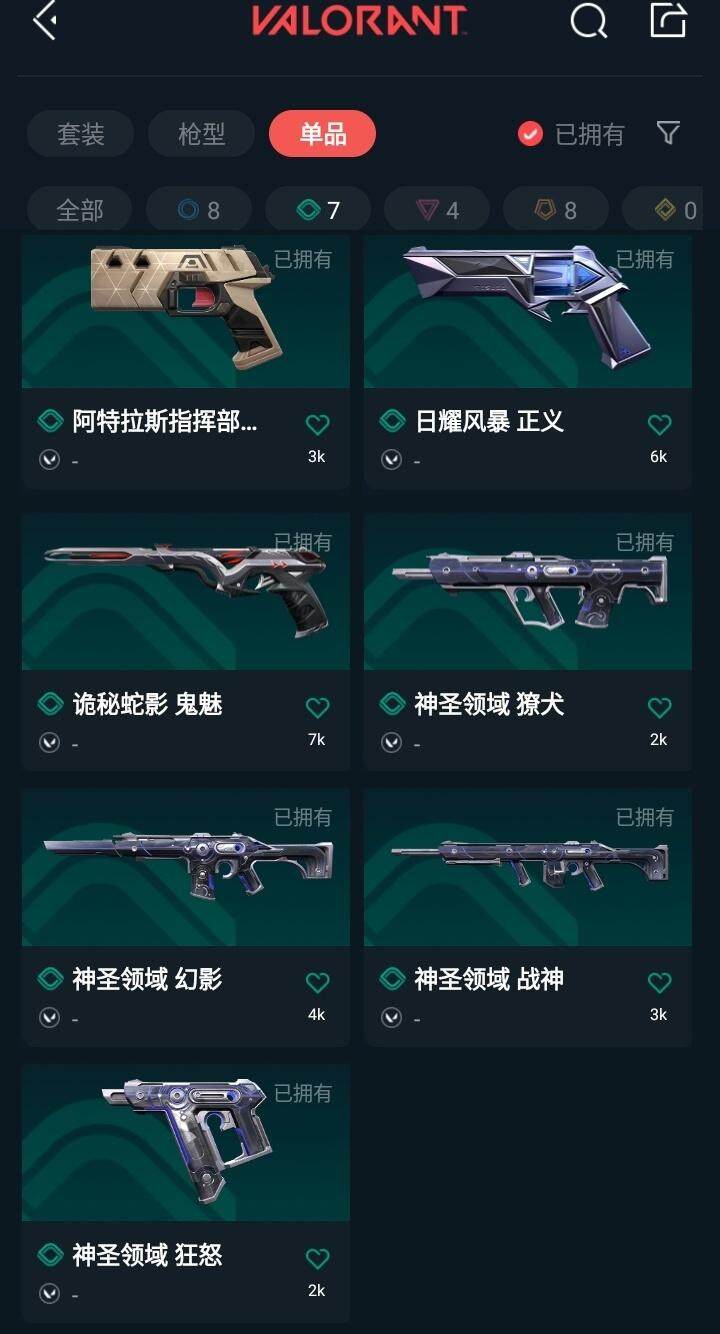Like the 神圣领域 獠犬 skin
Screen dimensions: 720x1334
(x=659, y=708)
